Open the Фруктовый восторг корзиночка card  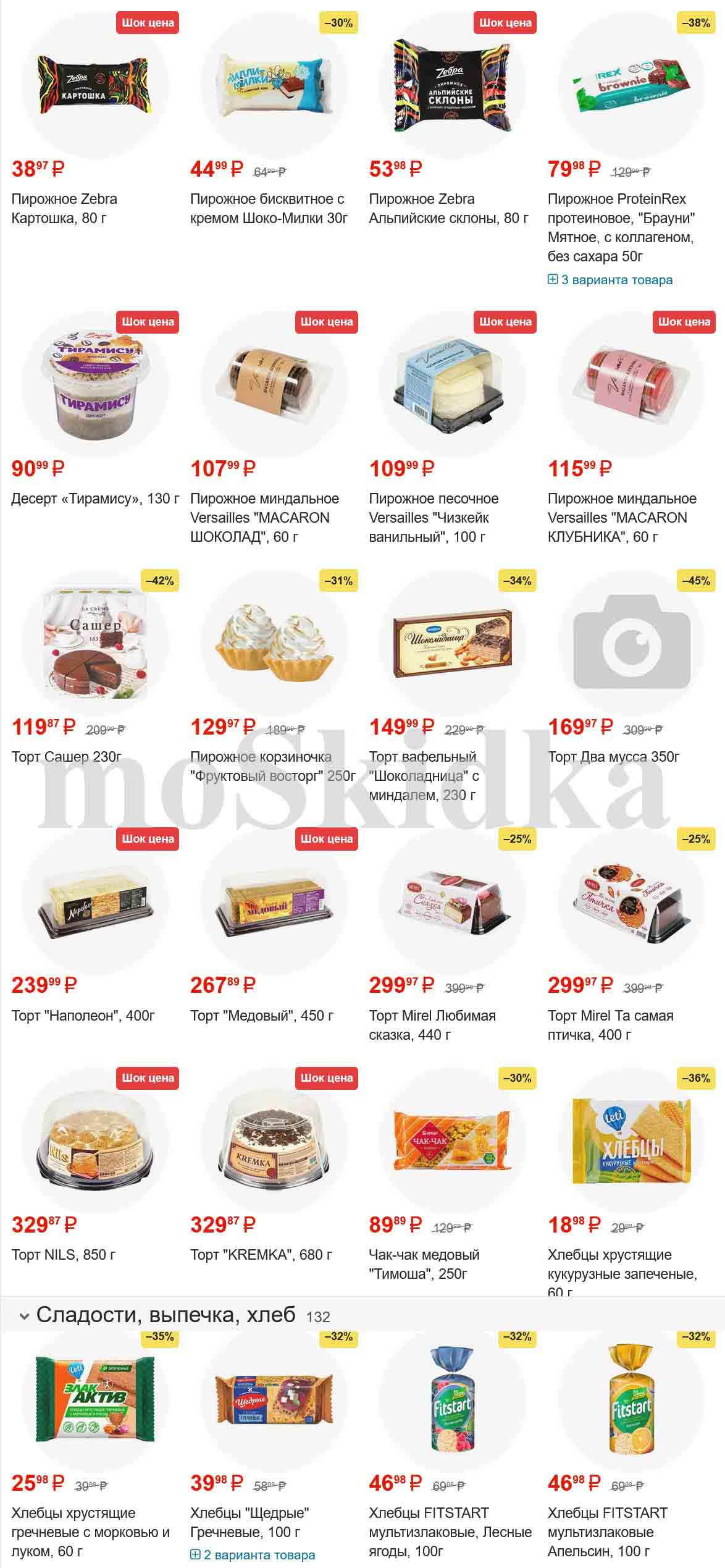click(272, 766)
